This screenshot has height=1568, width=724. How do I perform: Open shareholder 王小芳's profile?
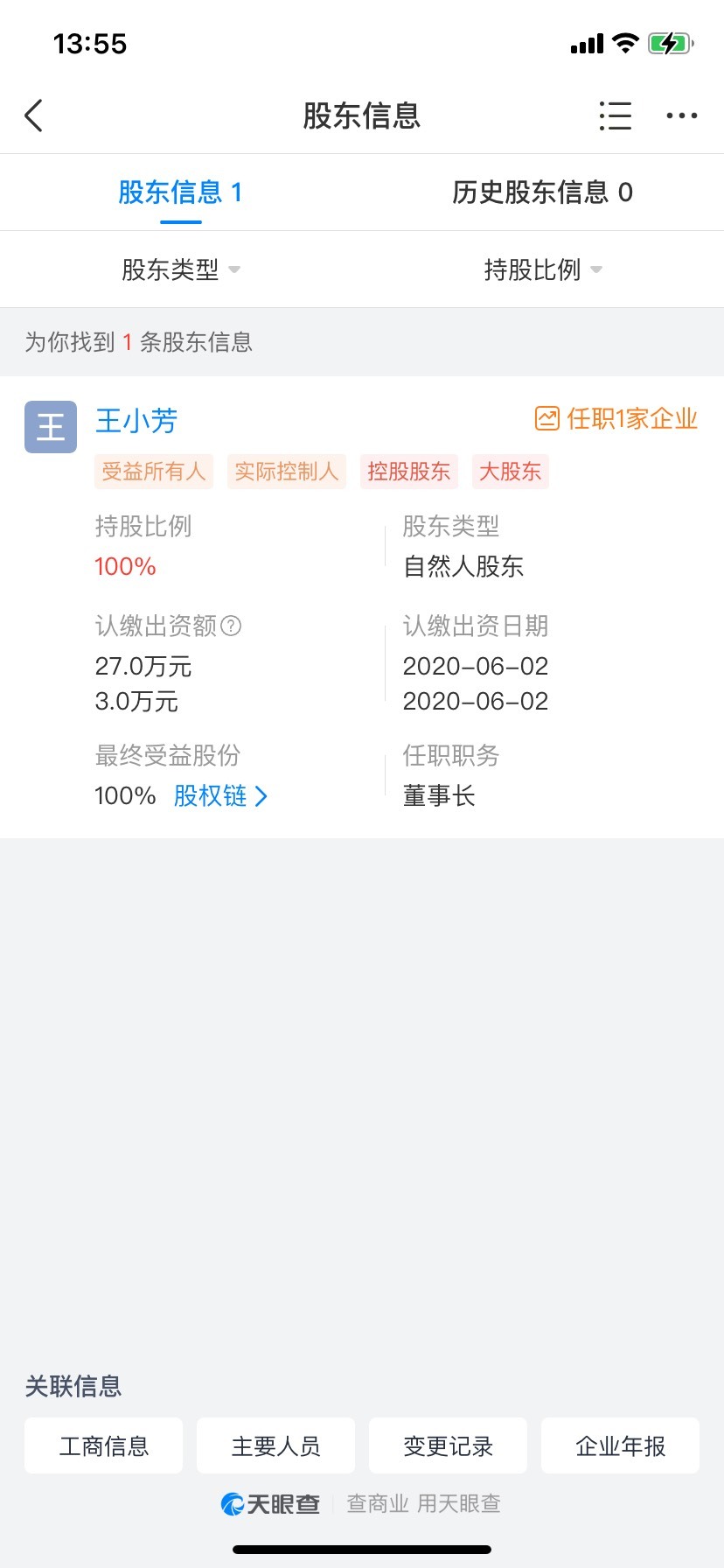coord(136,421)
